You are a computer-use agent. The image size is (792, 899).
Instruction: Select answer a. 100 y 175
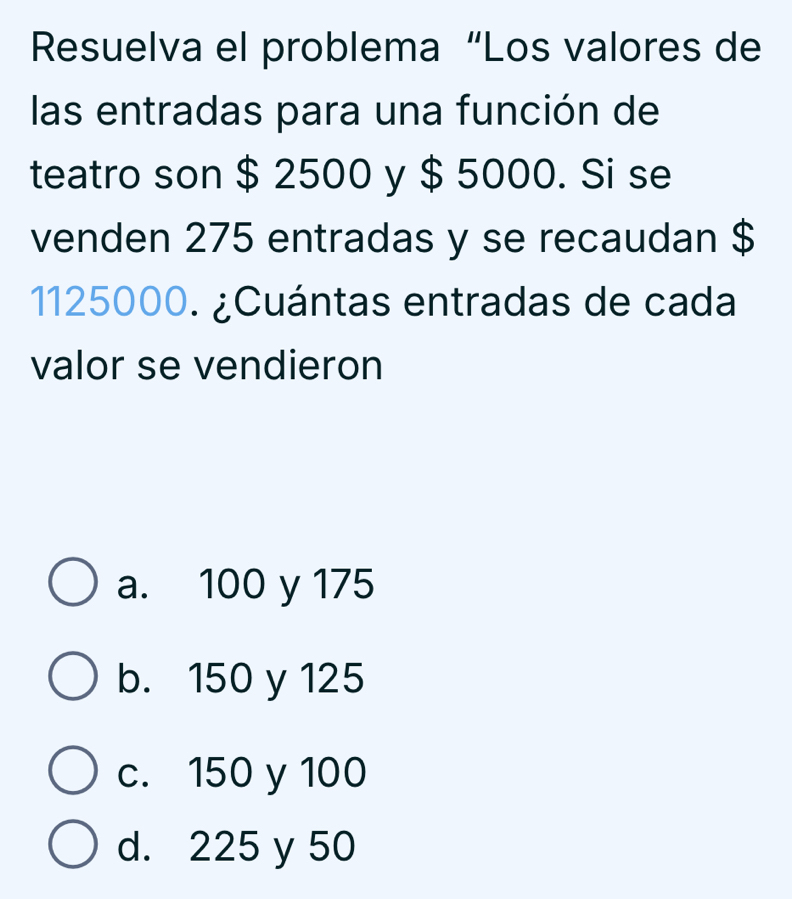click(x=73, y=585)
